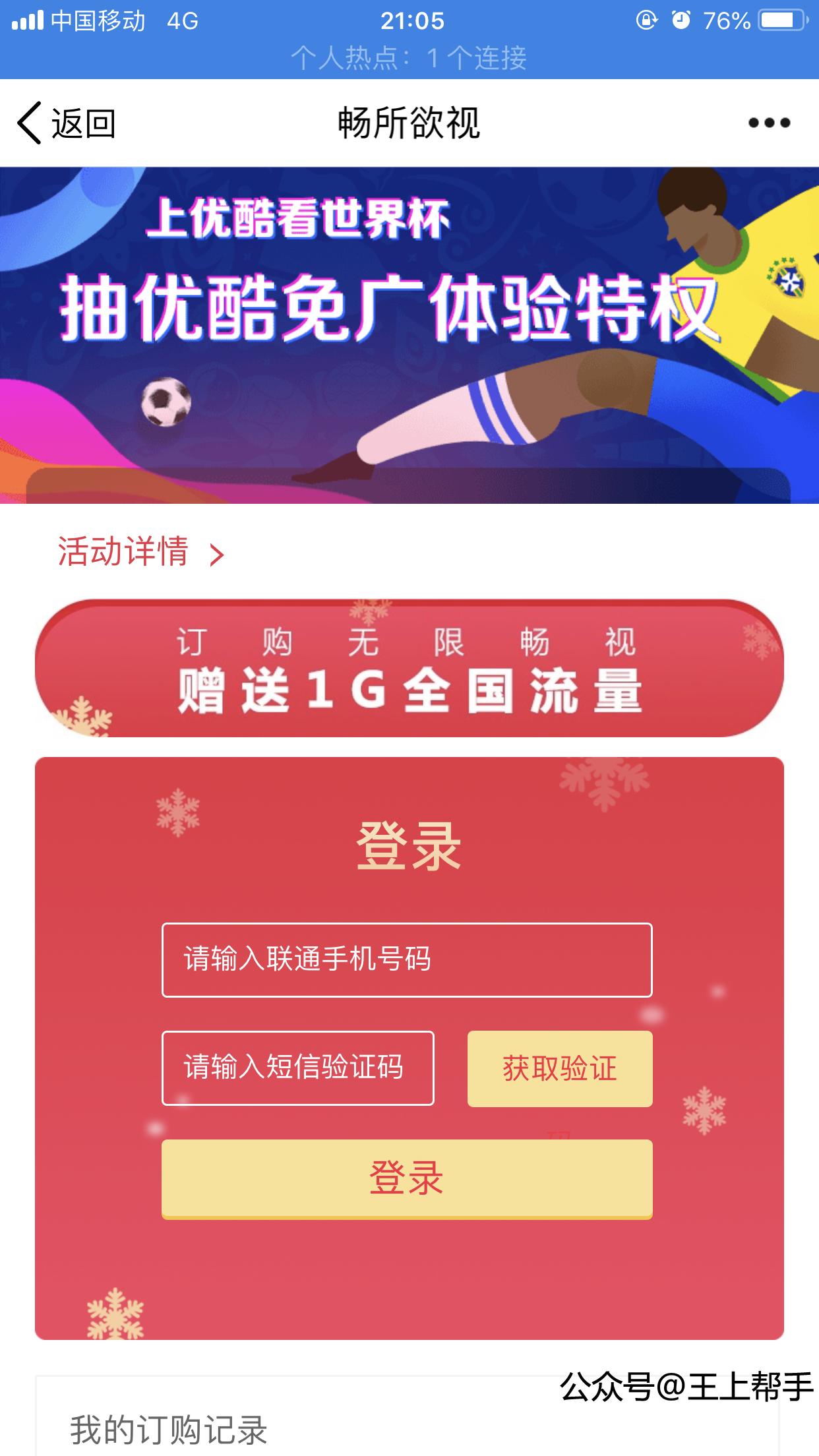Image resolution: width=819 pixels, height=1456 pixels.
Task: Click the signal strength bars
Action: (26, 20)
